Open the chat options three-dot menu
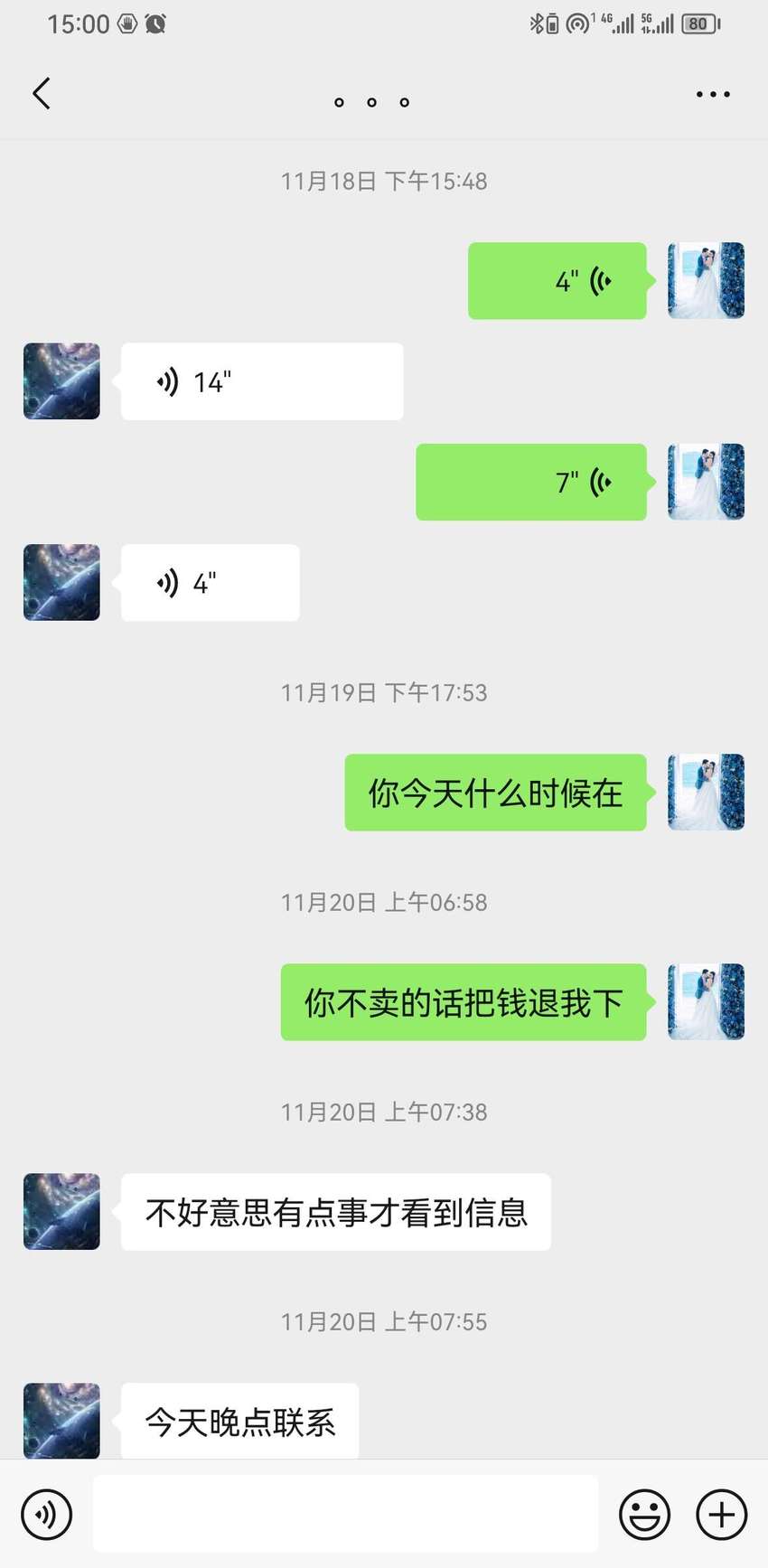This screenshot has height=1568, width=768. tap(713, 94)
